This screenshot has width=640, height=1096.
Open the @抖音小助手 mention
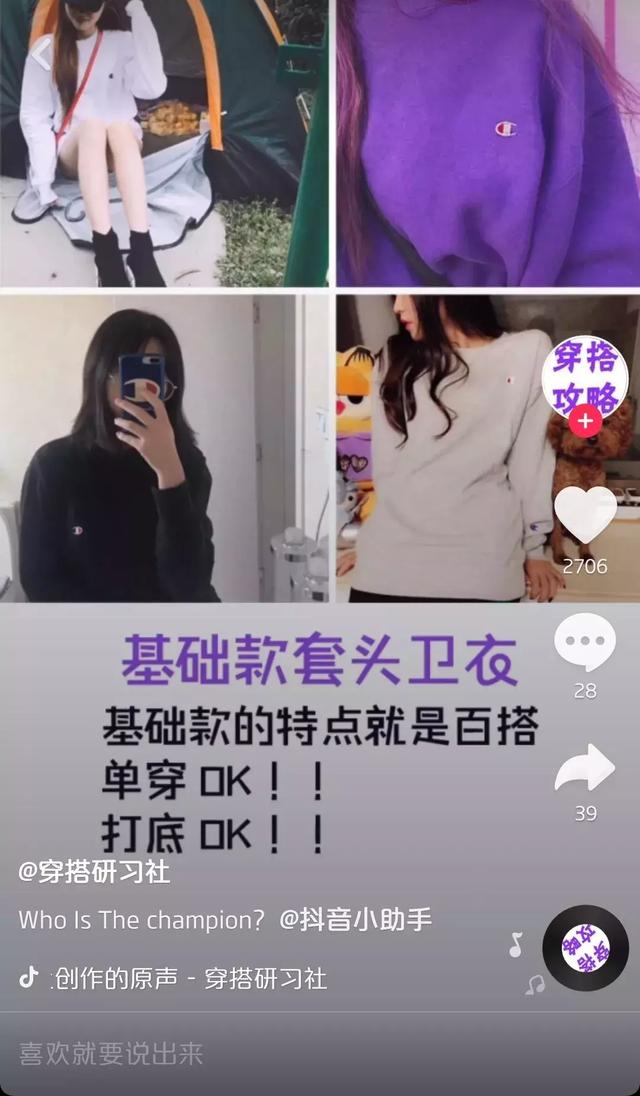point(355,920)
